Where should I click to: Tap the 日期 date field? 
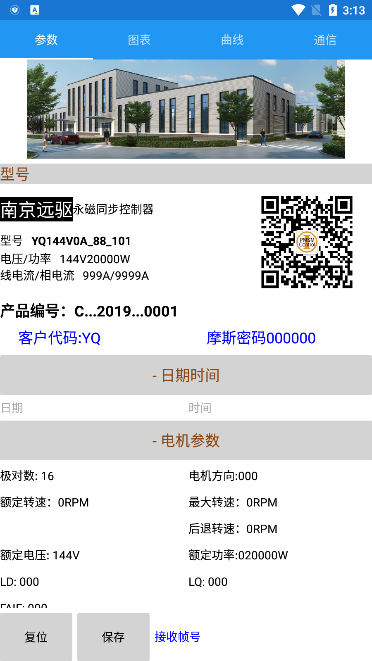click(x=94, y=408)
